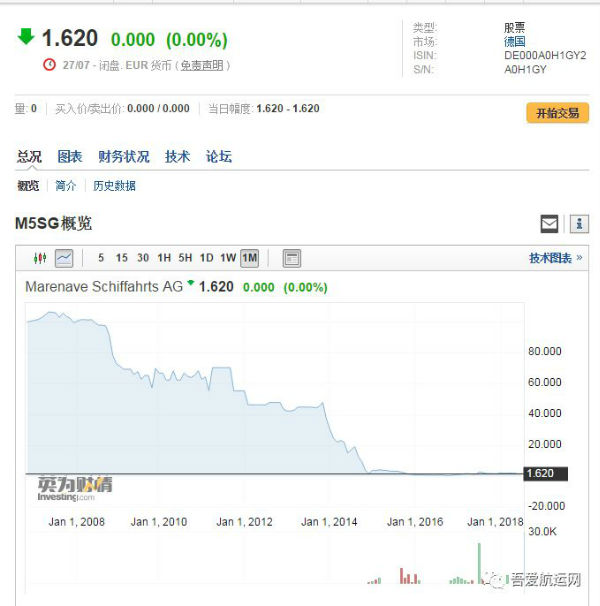Go to the 技术 tab
600x606 pixels.
point(177,156)
